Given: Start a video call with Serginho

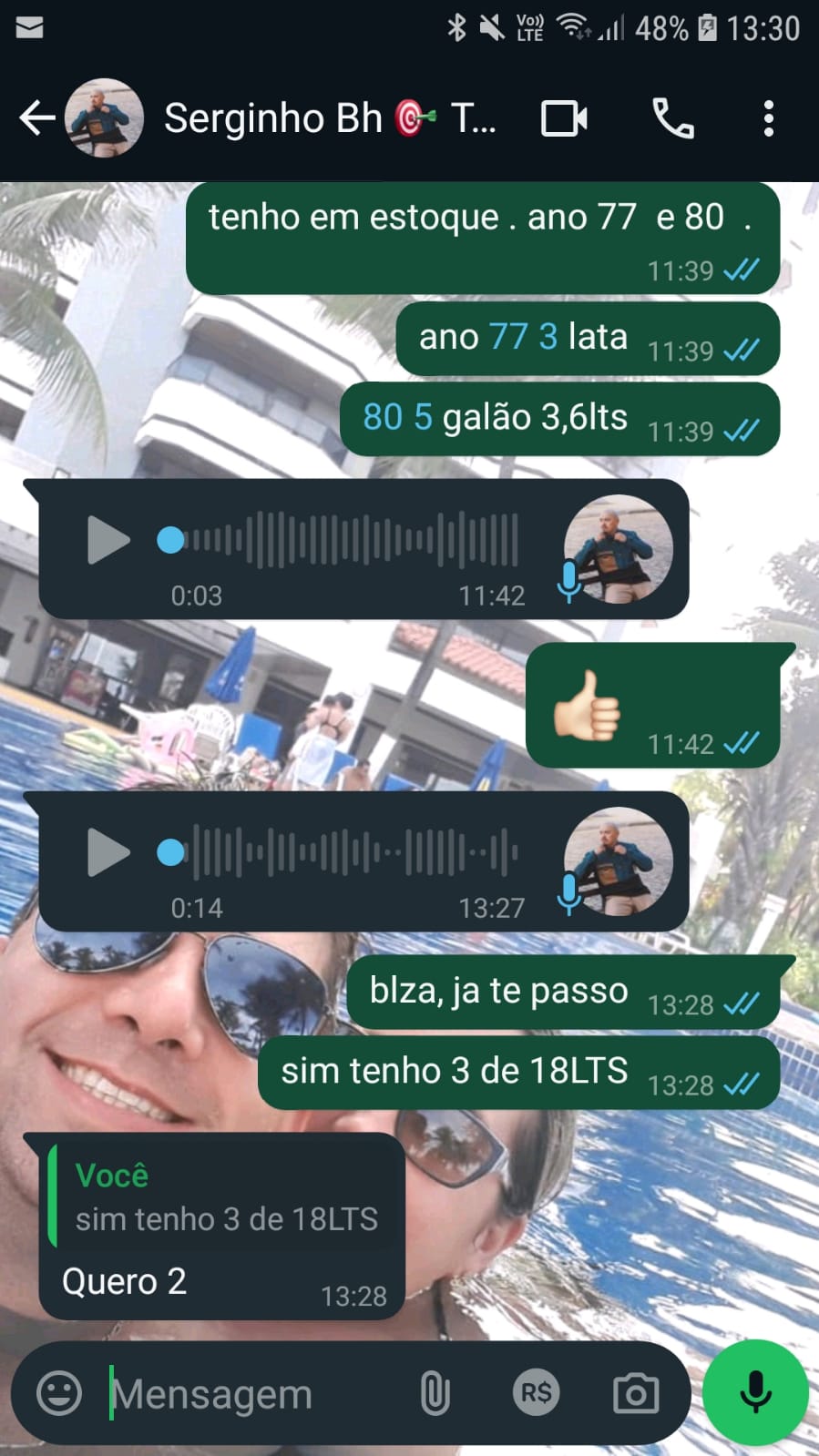Looking at the screenshot, I should [564, 118].
